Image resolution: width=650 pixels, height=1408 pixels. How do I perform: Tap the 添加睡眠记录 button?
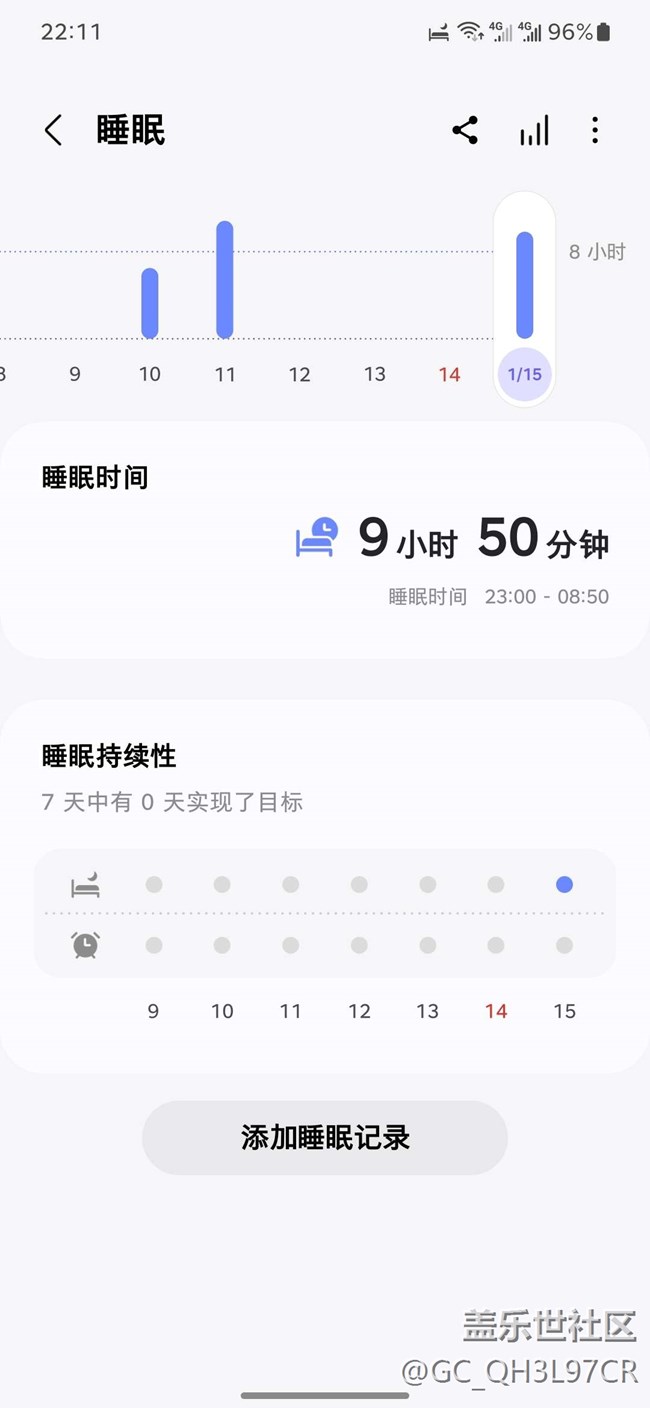325,1138
